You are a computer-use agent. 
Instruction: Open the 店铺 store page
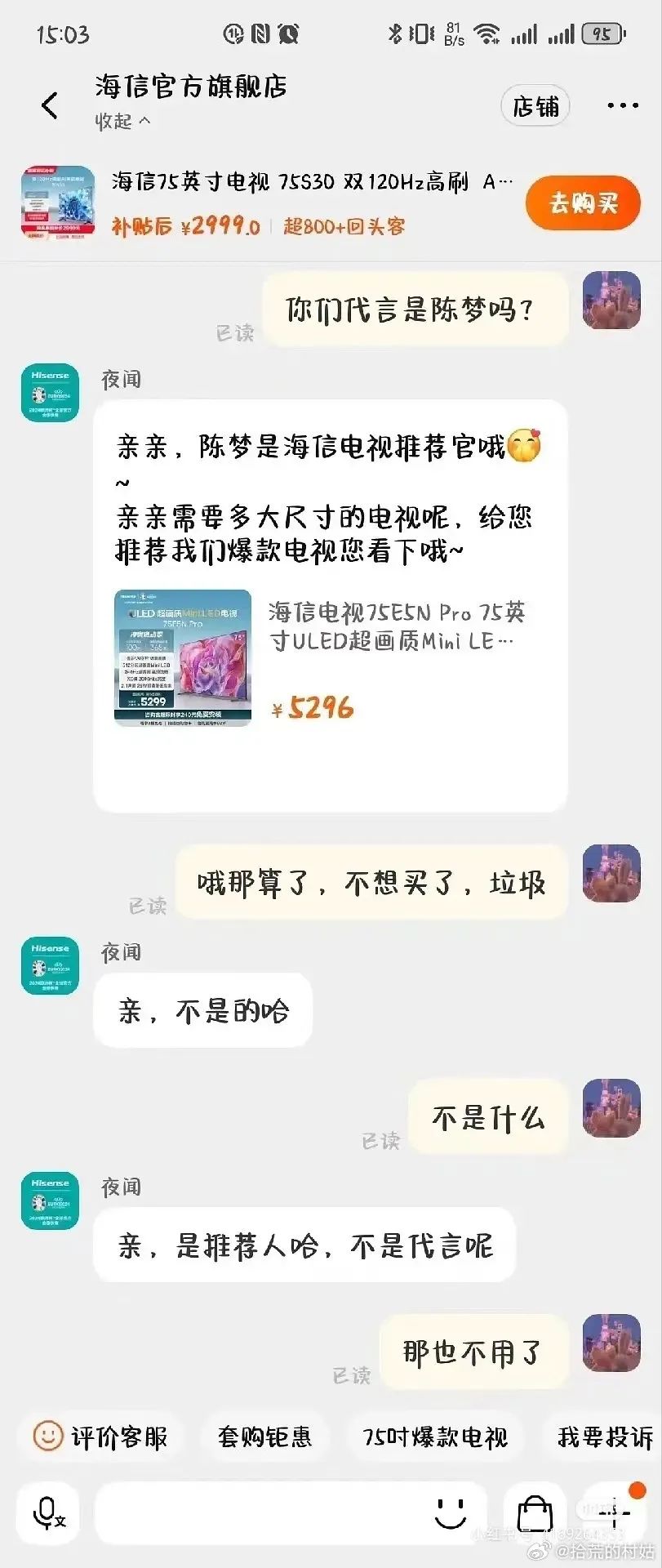pyautogui.click(x=535, y=106)
